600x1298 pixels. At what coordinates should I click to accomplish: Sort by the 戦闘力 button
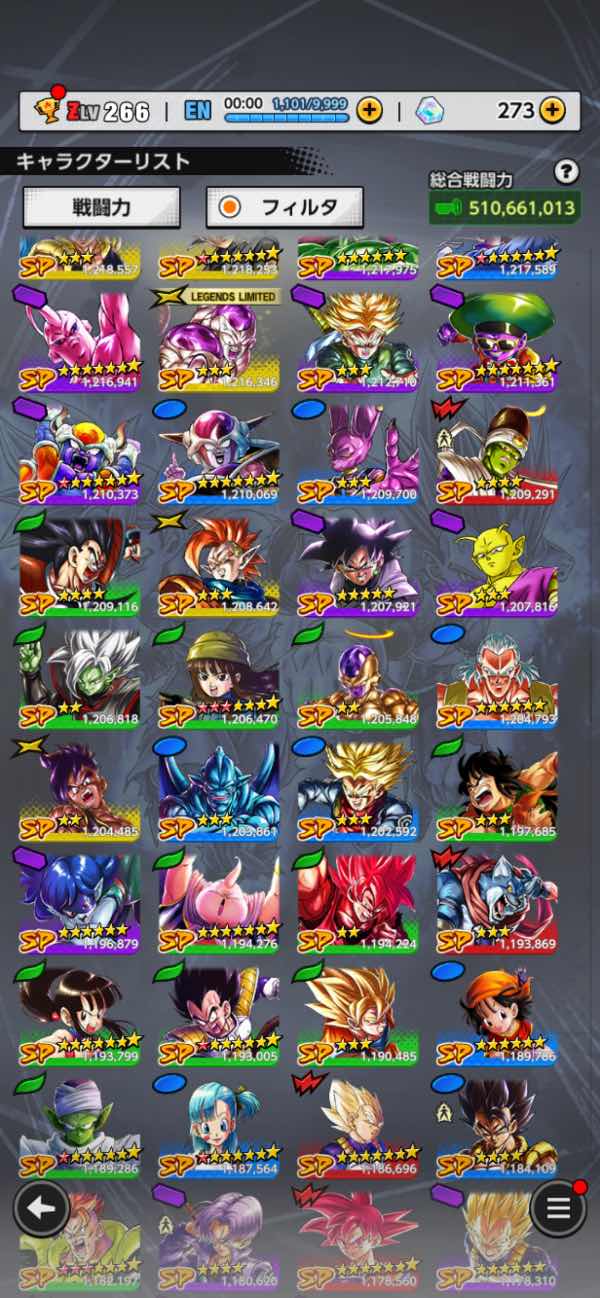point(101,208)
